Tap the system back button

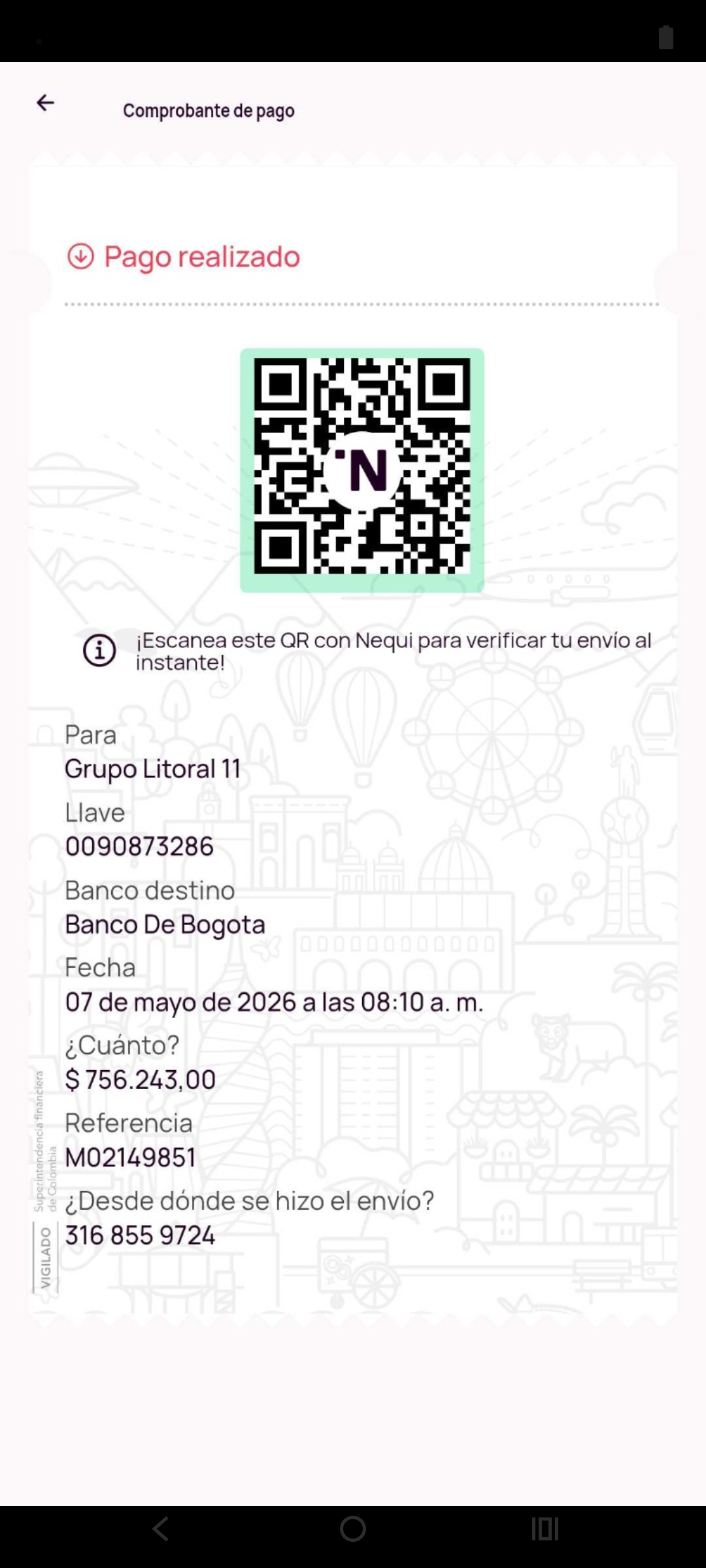(161, 1529)
